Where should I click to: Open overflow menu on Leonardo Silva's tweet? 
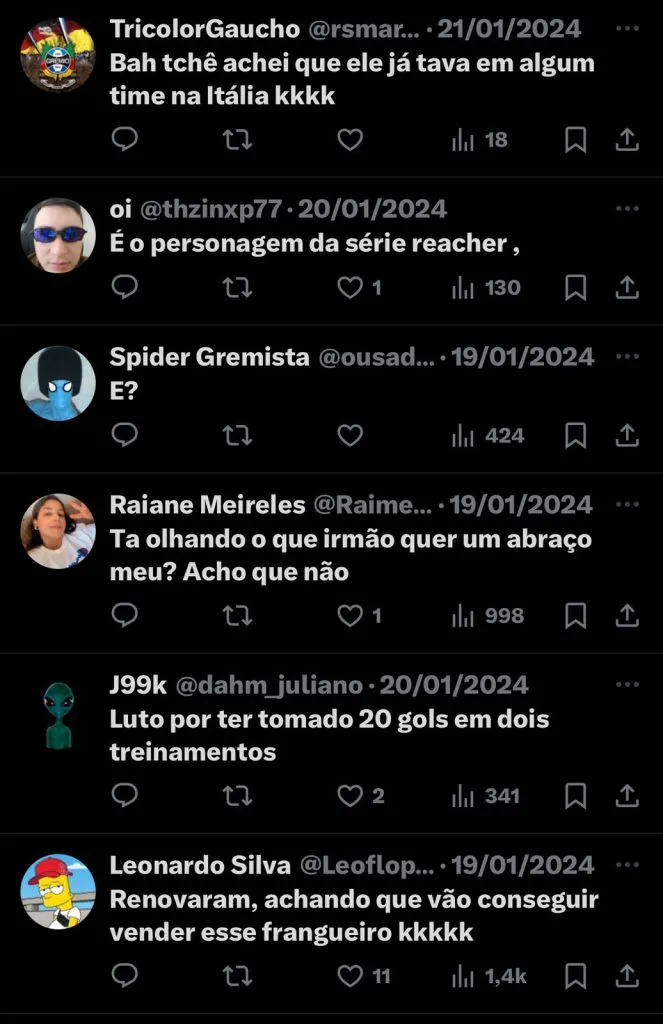(627, 865)
